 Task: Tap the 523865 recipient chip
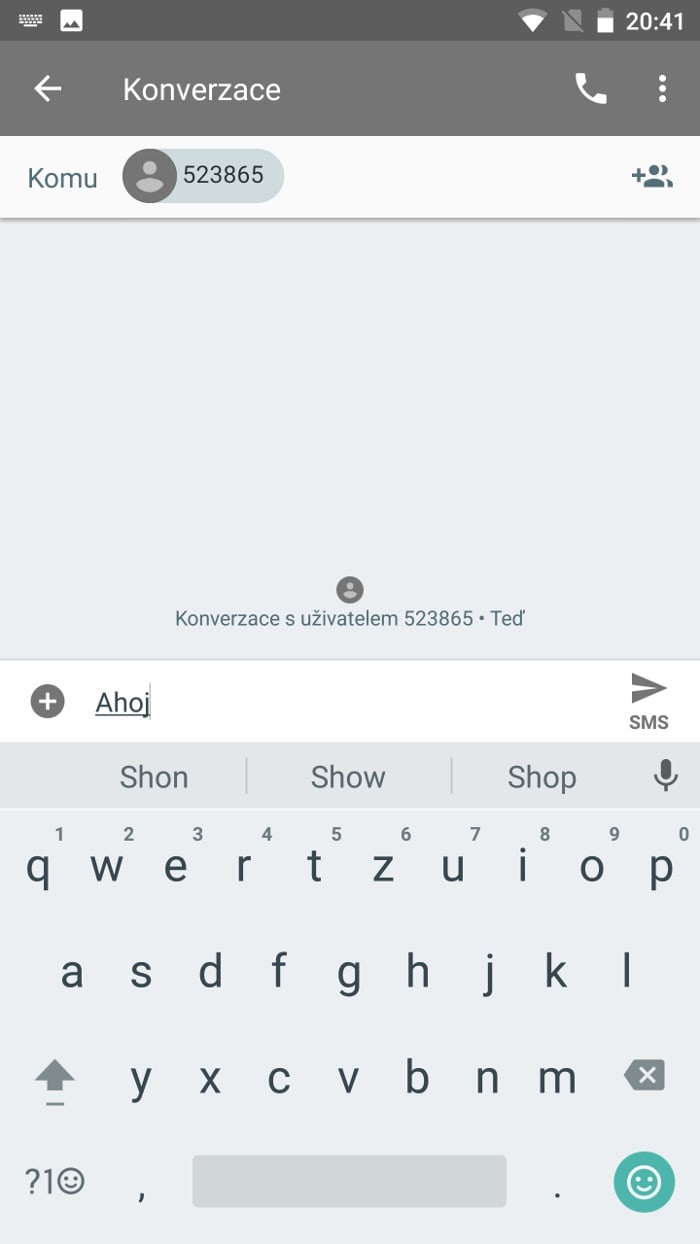pyautogui.click(x=203, y=176)
